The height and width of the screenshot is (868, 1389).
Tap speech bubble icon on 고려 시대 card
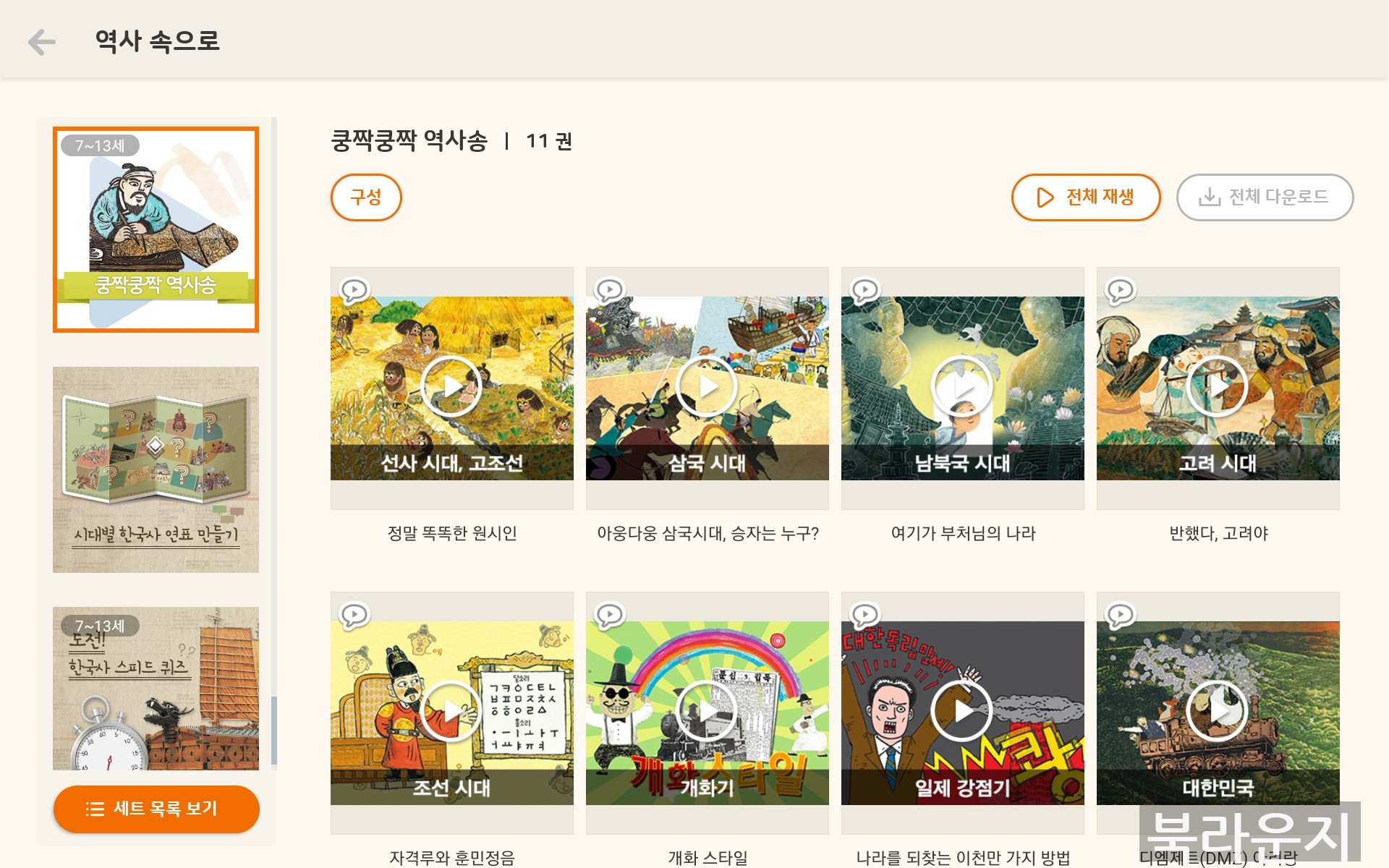click(x=1121, y=291)
